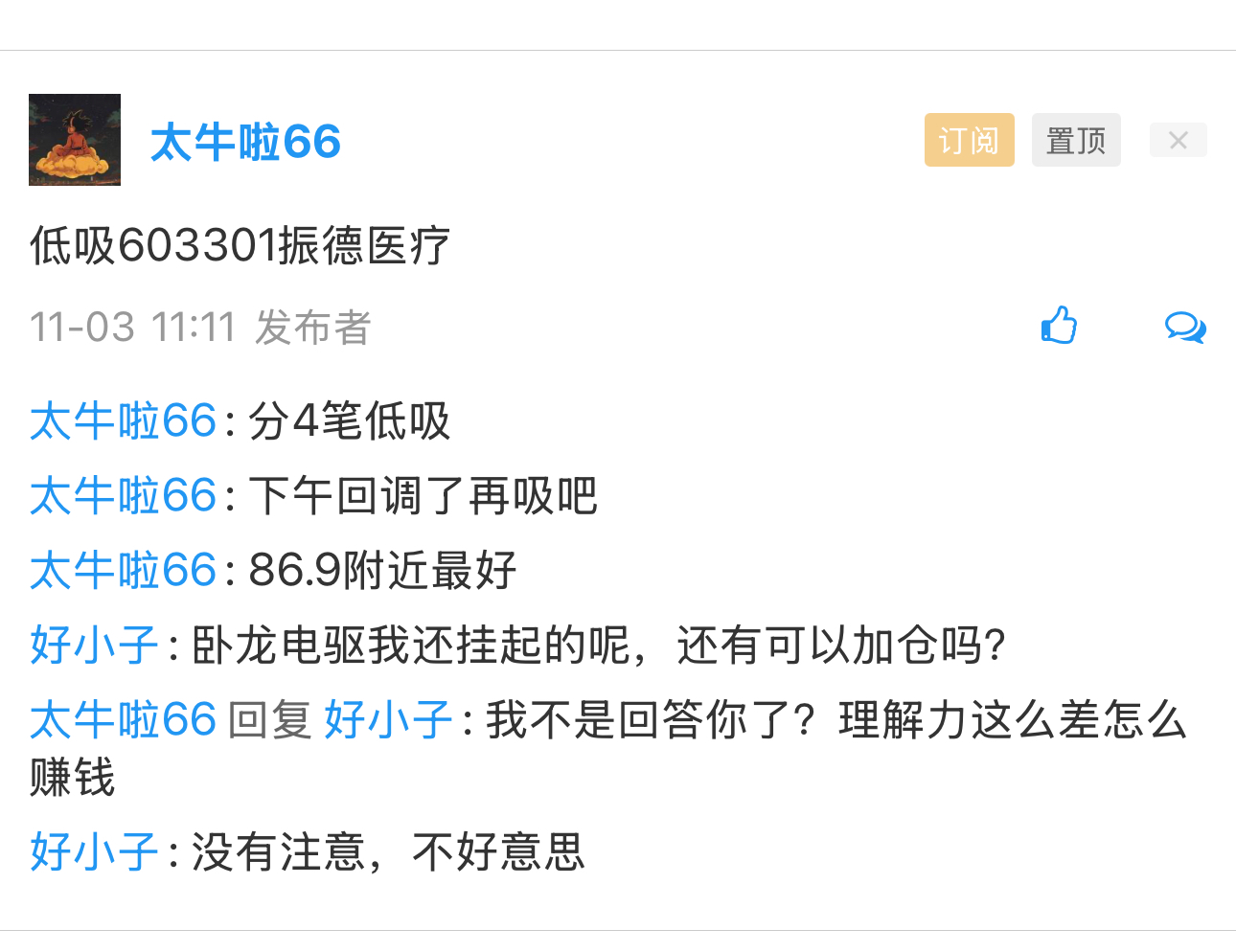
Task: Open 太牛啦66 profile from header username
Action: pos(245,142)
